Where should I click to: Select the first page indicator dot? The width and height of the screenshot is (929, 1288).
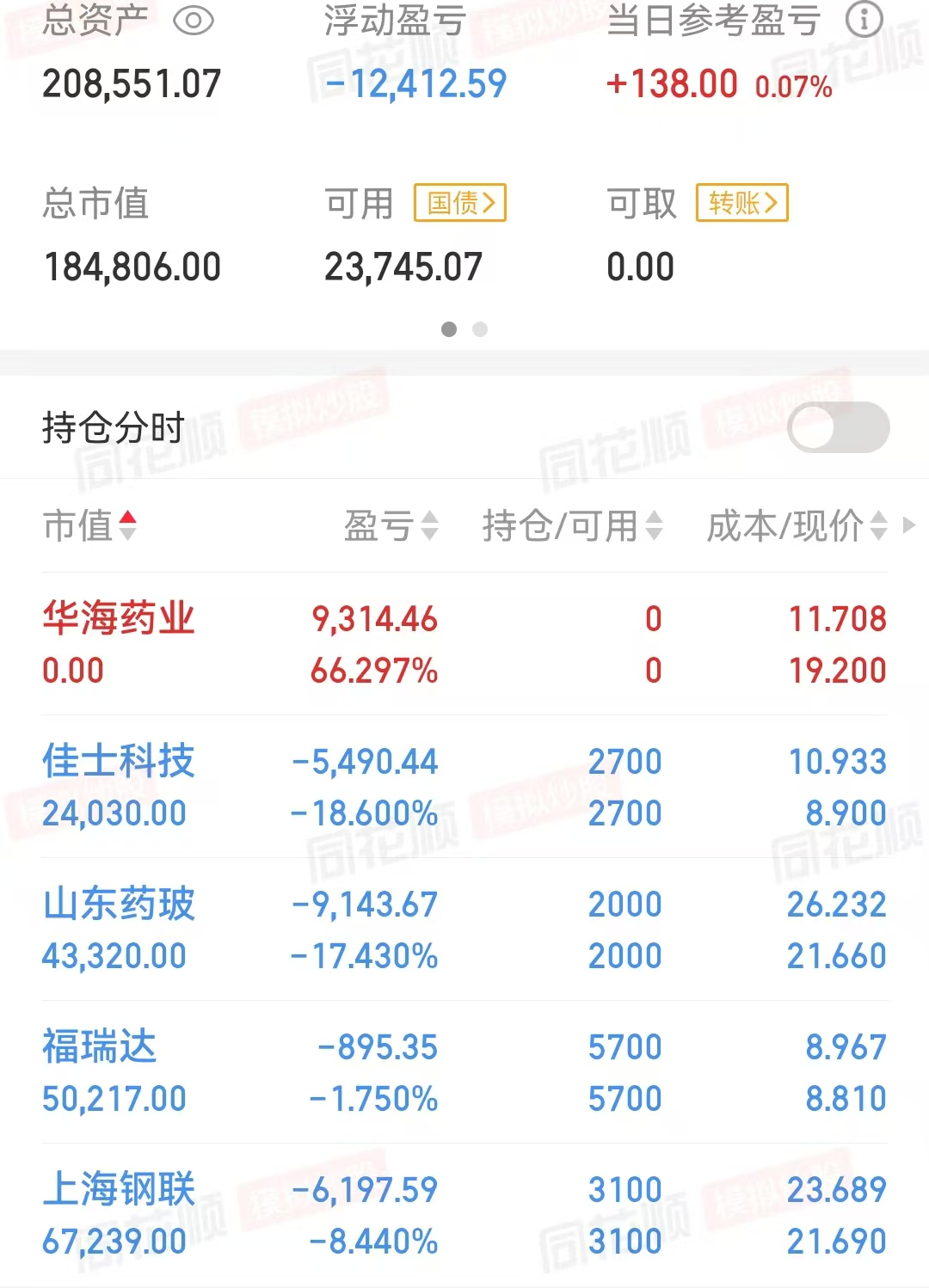tap(449, 329)
